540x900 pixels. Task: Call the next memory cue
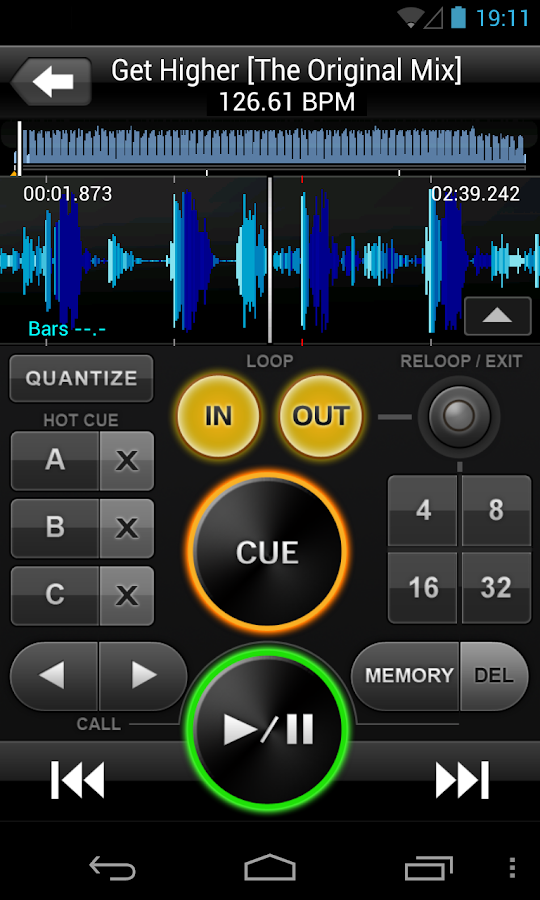pos(143,676)
